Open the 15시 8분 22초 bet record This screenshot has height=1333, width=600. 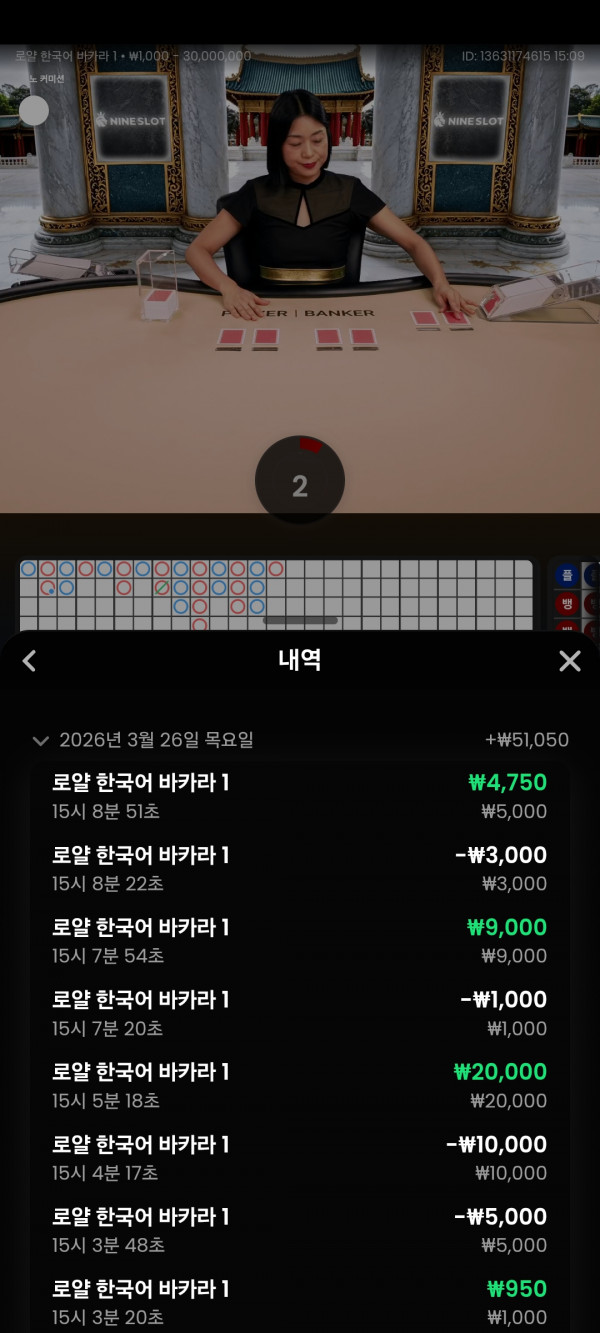tap(299, 868)
